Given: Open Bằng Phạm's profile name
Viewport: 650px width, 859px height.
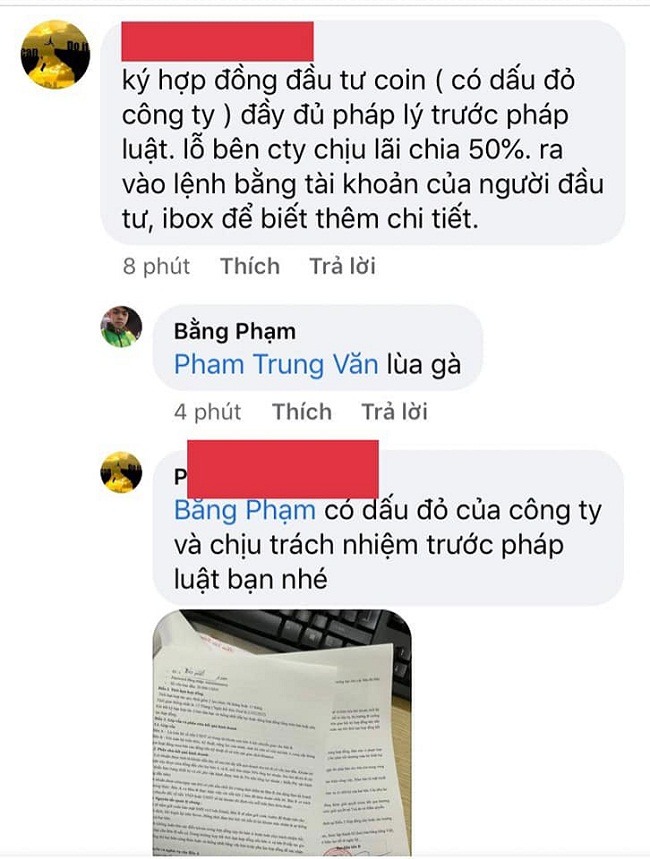Looking at the screenshot, I should click(x=235, y=331).
